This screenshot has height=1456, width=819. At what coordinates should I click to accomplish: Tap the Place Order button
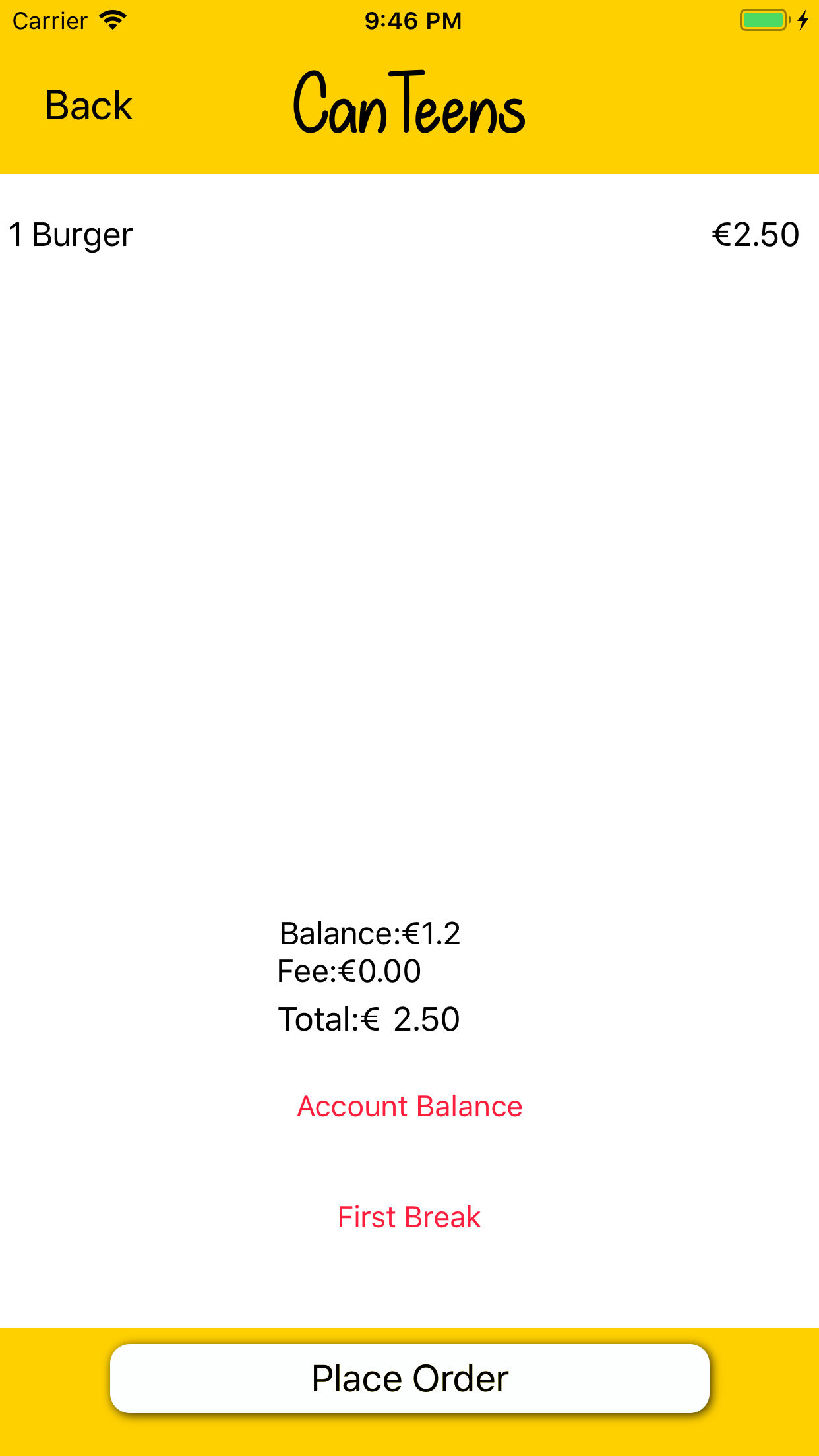point(409,1378)
